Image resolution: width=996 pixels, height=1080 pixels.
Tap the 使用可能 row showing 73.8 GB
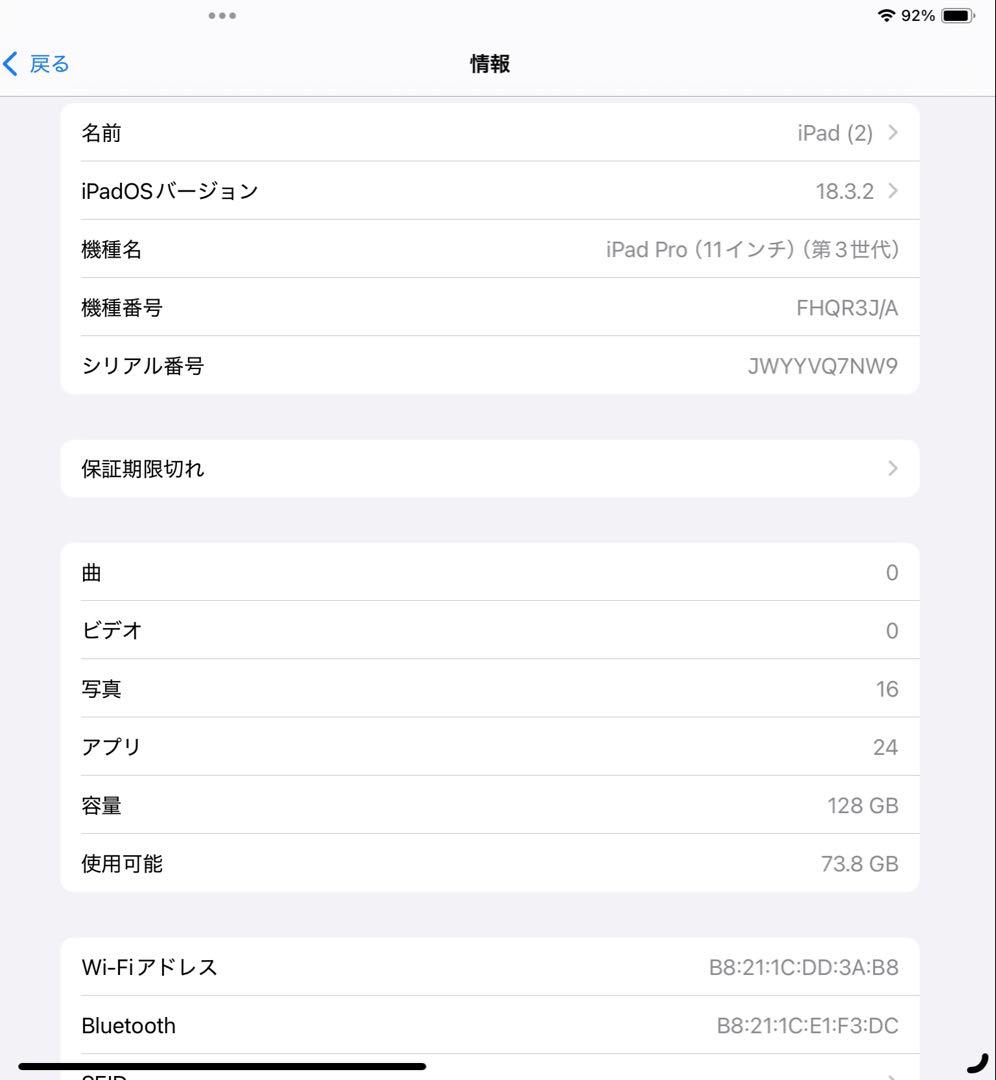pos(490,863)
